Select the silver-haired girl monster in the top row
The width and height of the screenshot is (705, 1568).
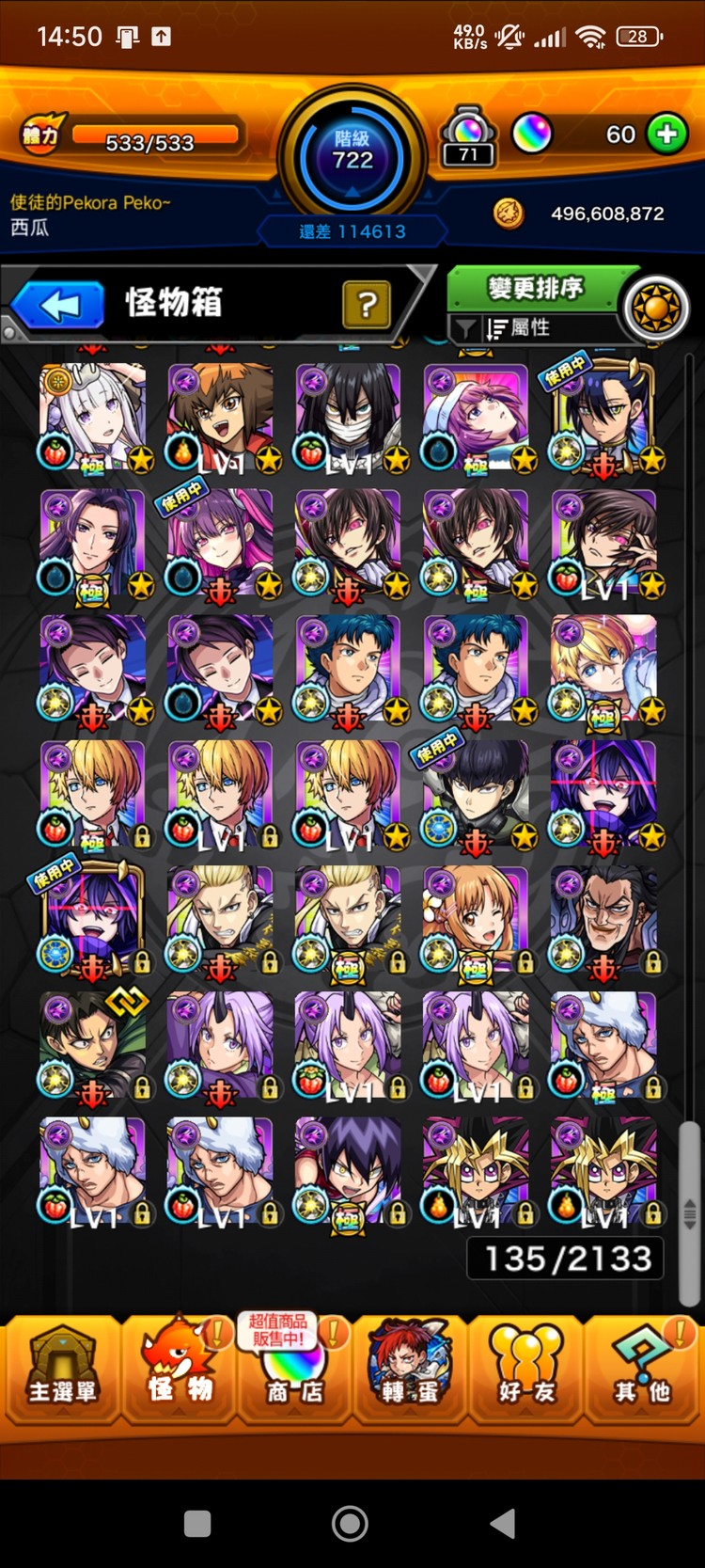[94, 417]
